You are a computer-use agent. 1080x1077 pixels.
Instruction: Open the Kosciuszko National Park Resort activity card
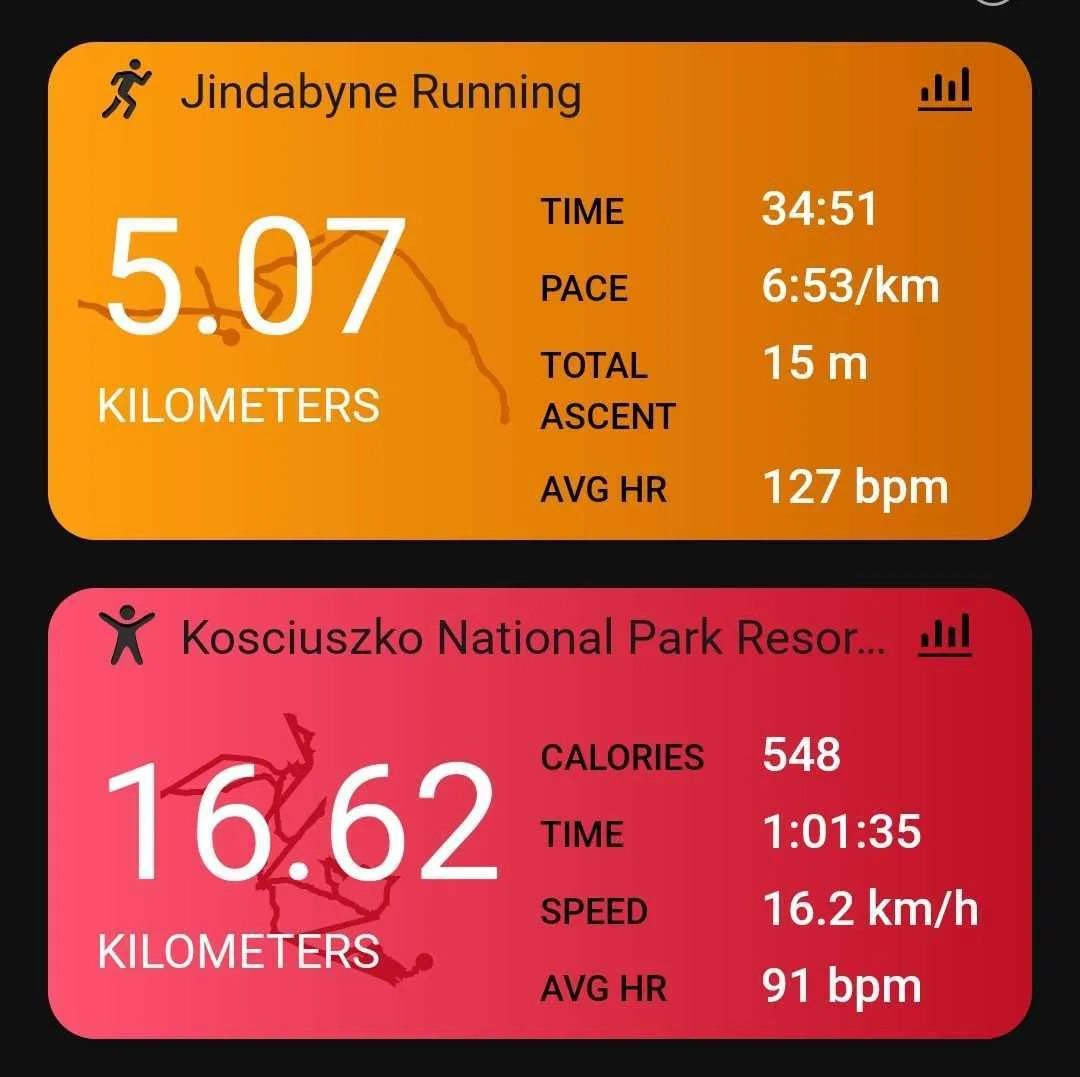pos(532,638)
